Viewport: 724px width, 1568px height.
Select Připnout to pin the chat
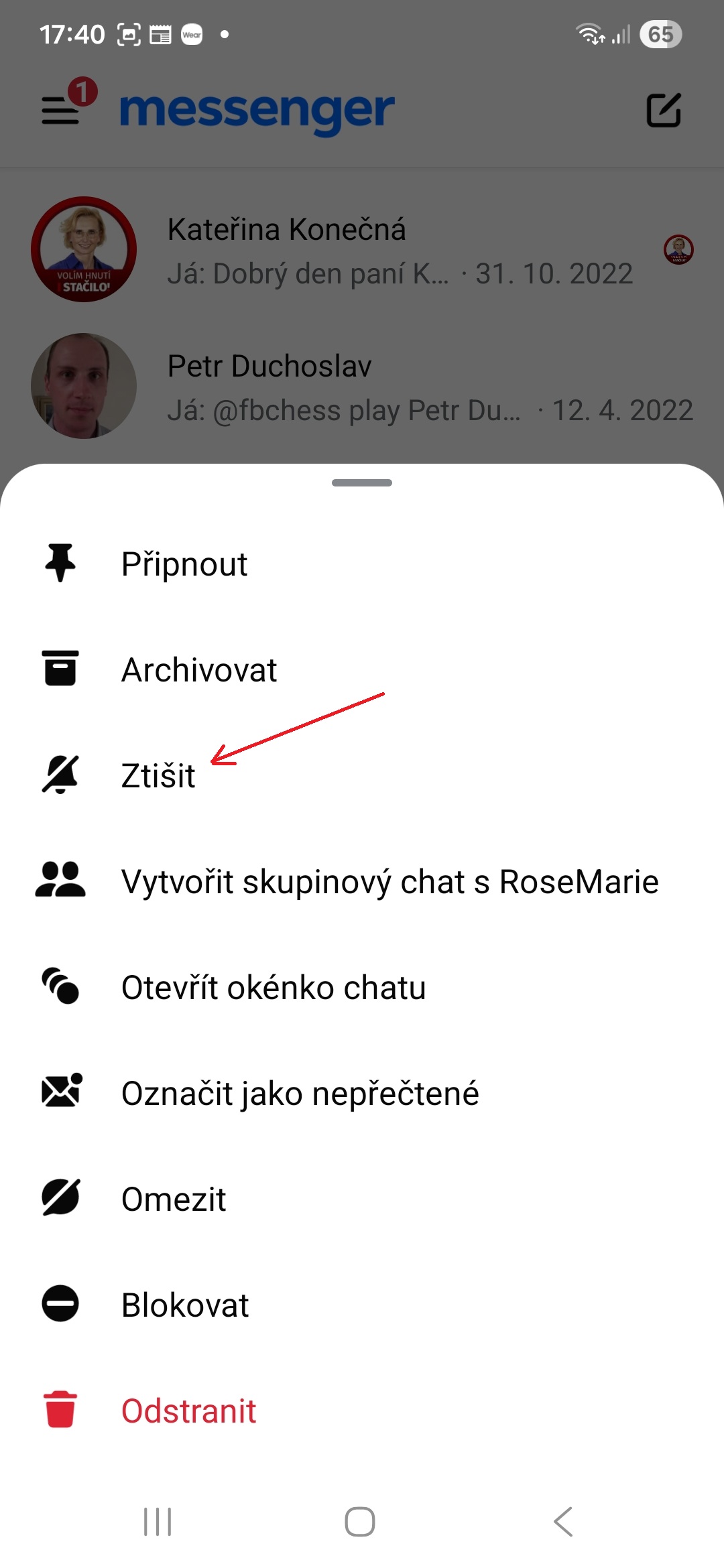point(184,564)
